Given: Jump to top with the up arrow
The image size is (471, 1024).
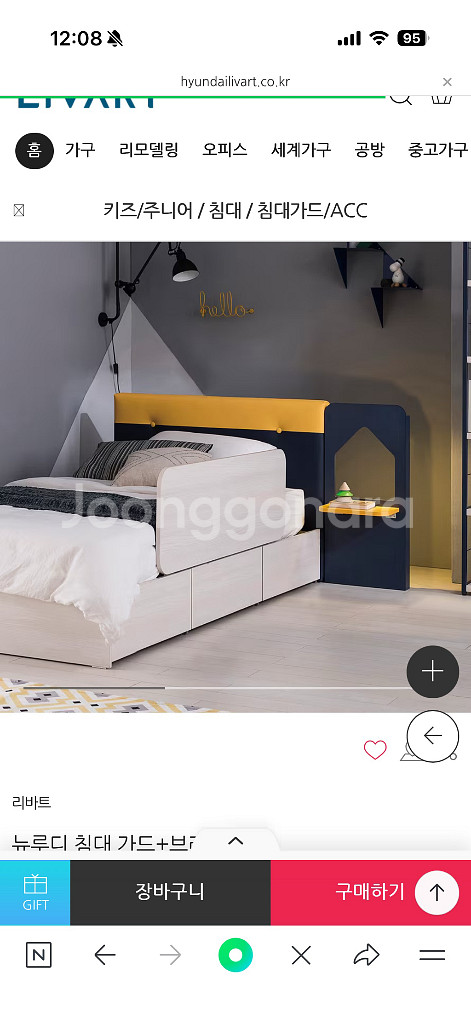Looking at the screenshot, I should click(437, 893).
